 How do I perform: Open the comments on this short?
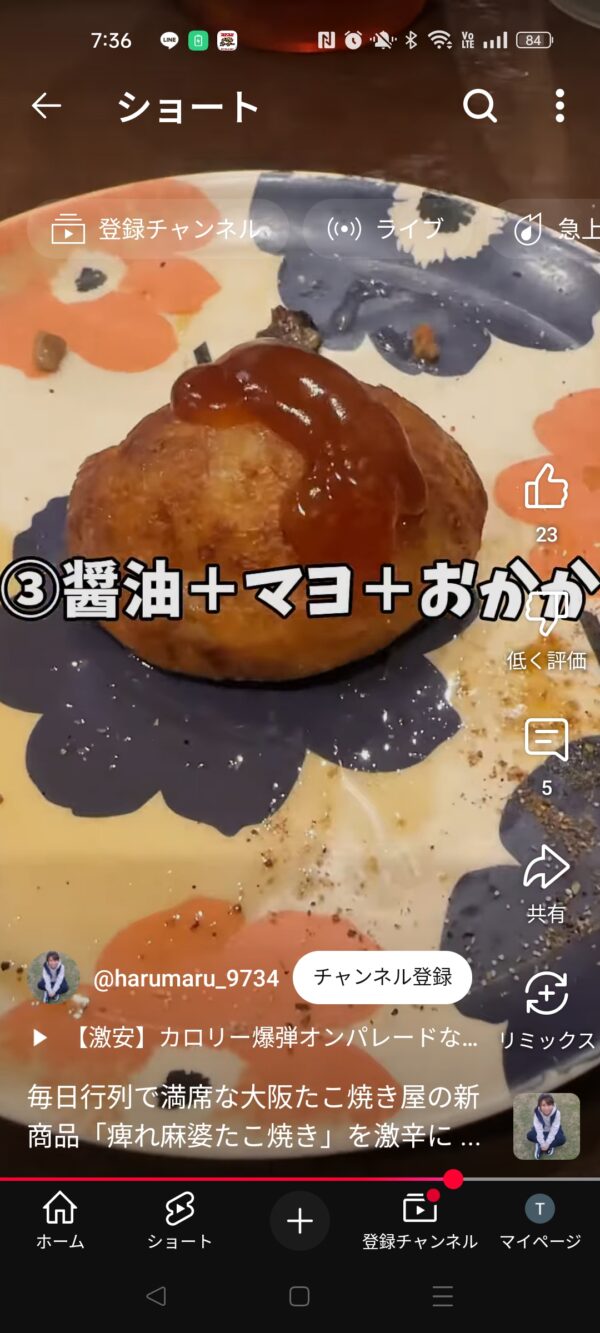[546, 741]
